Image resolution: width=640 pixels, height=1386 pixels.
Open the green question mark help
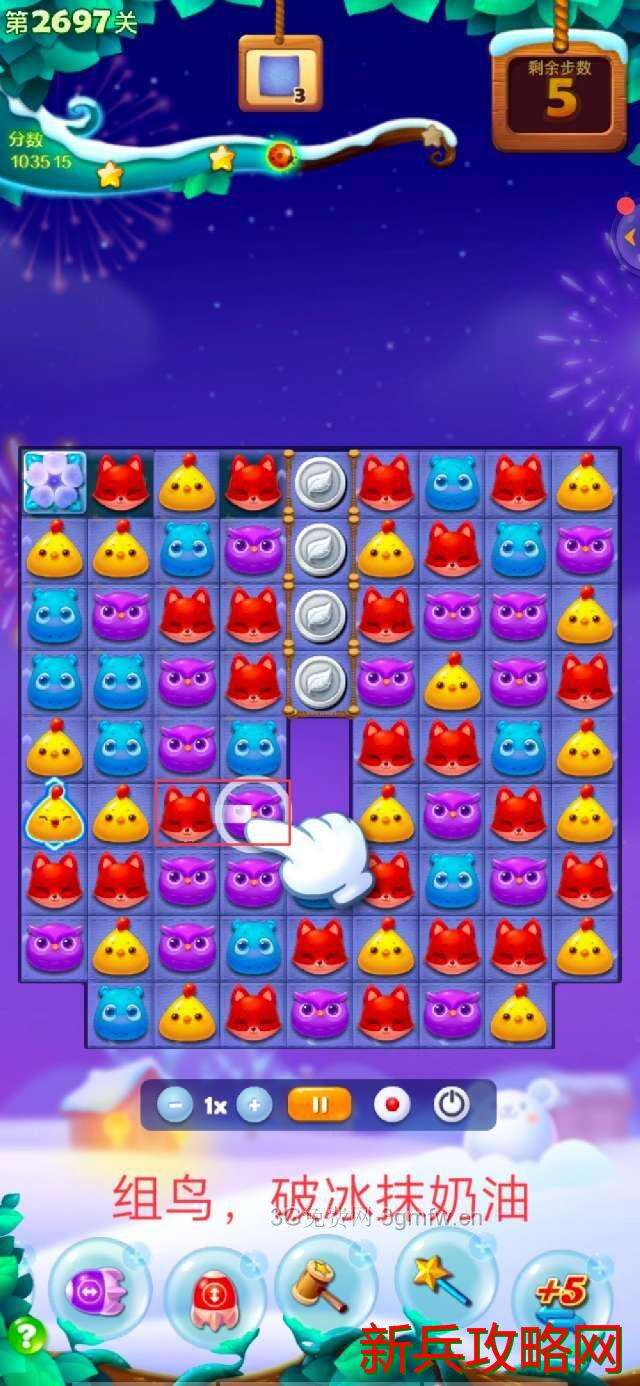point(26,1336)
